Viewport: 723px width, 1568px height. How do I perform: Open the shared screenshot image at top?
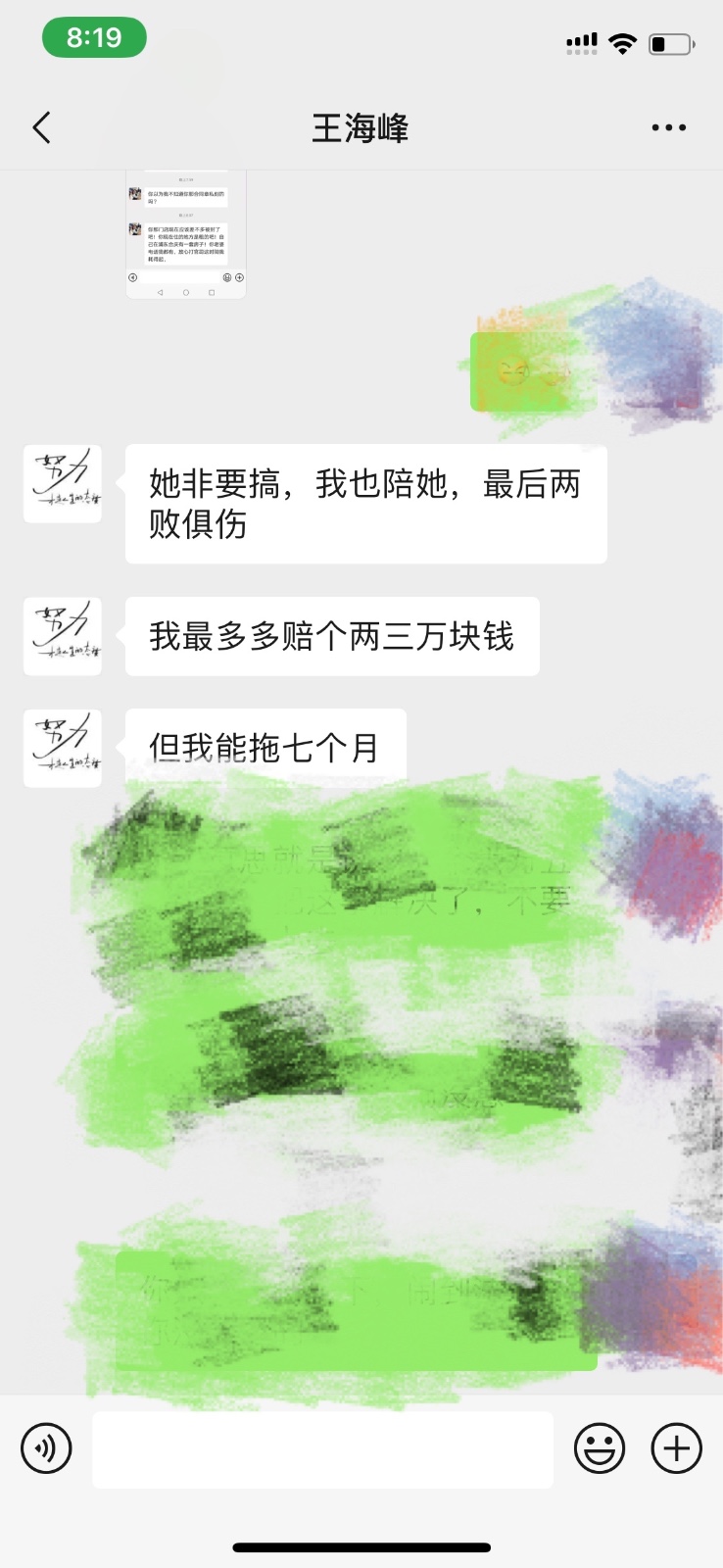point(186,235)
